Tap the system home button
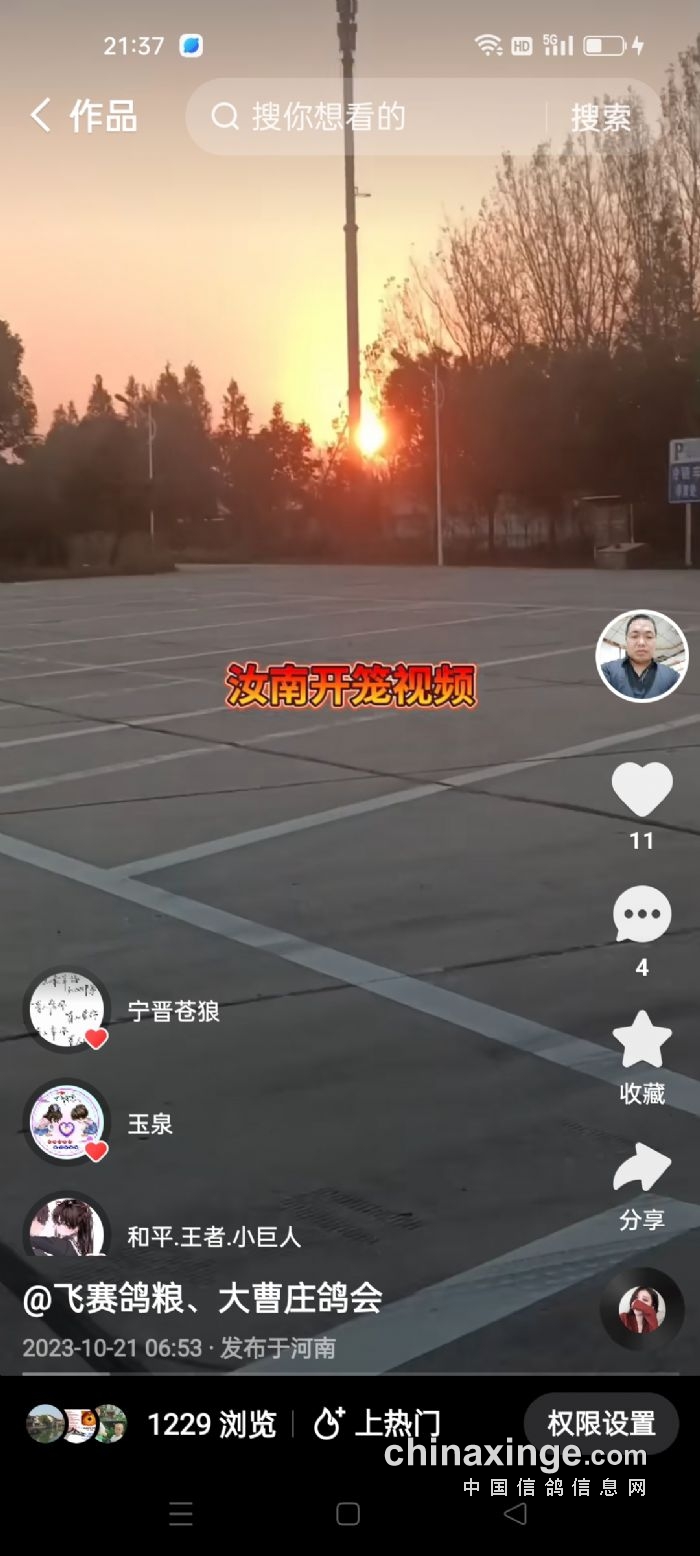The width and height of the screenshot is (700, 1556). pos(348,1514)
